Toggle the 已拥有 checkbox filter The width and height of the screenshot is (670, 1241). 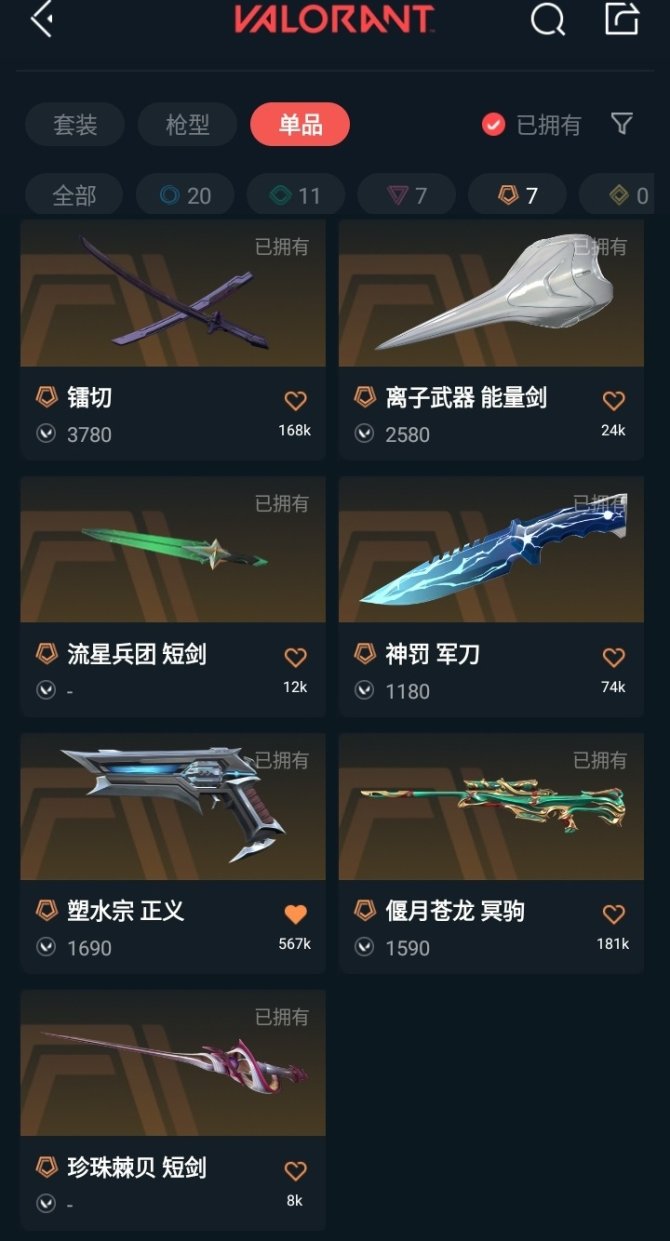493,125
